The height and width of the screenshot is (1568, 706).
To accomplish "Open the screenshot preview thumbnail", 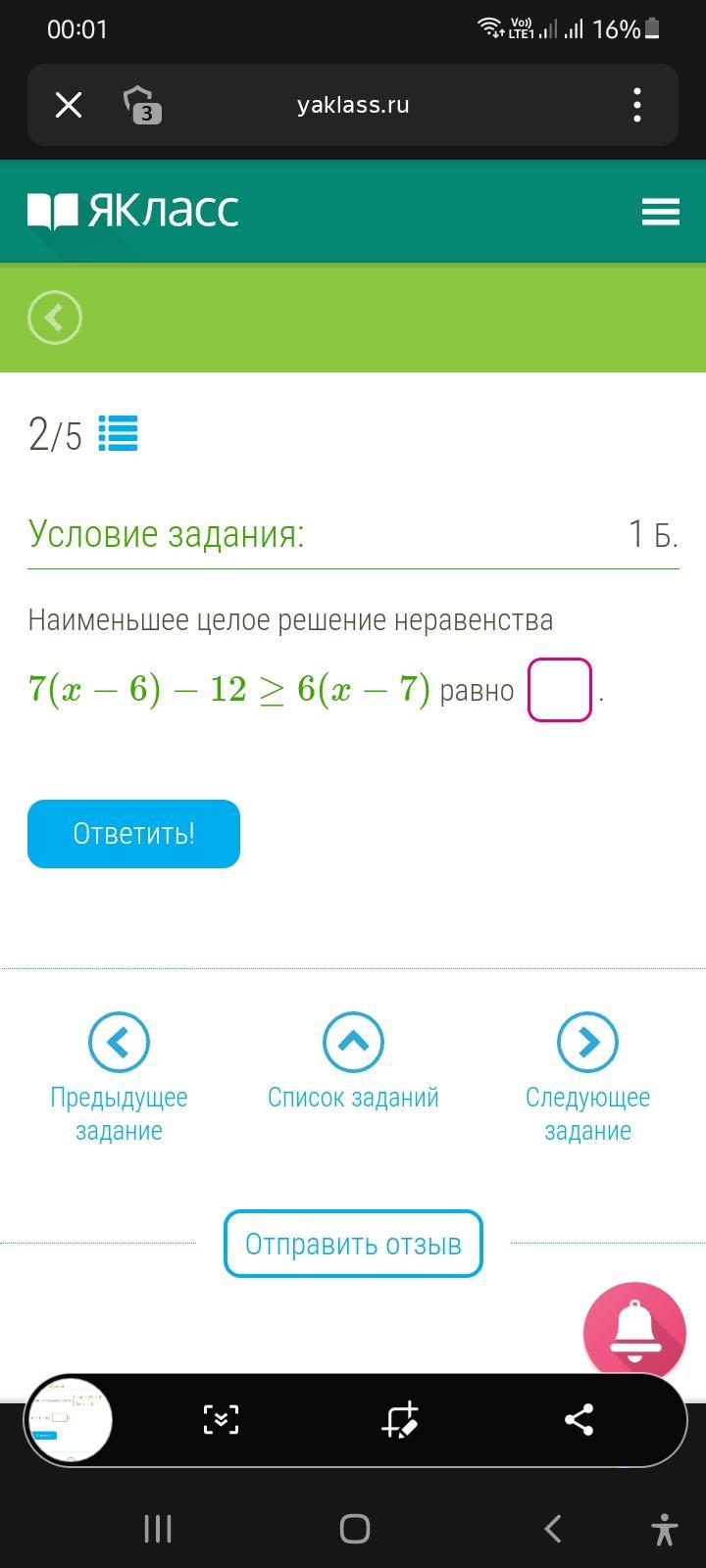I will point(69,1419).
